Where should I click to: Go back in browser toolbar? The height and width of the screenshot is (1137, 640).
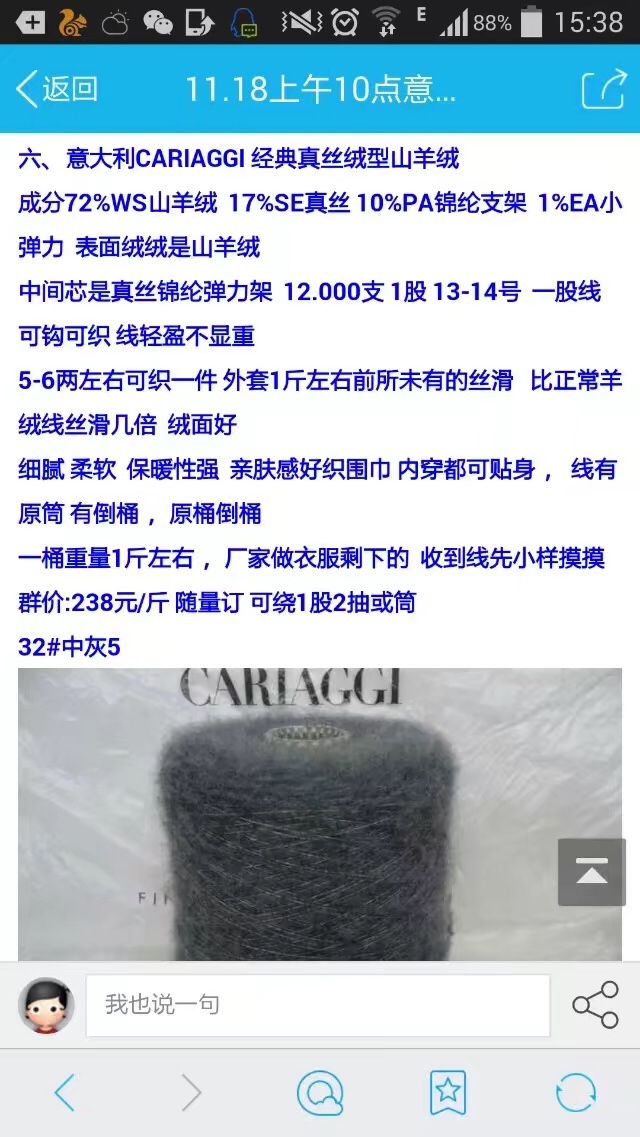64,1093
